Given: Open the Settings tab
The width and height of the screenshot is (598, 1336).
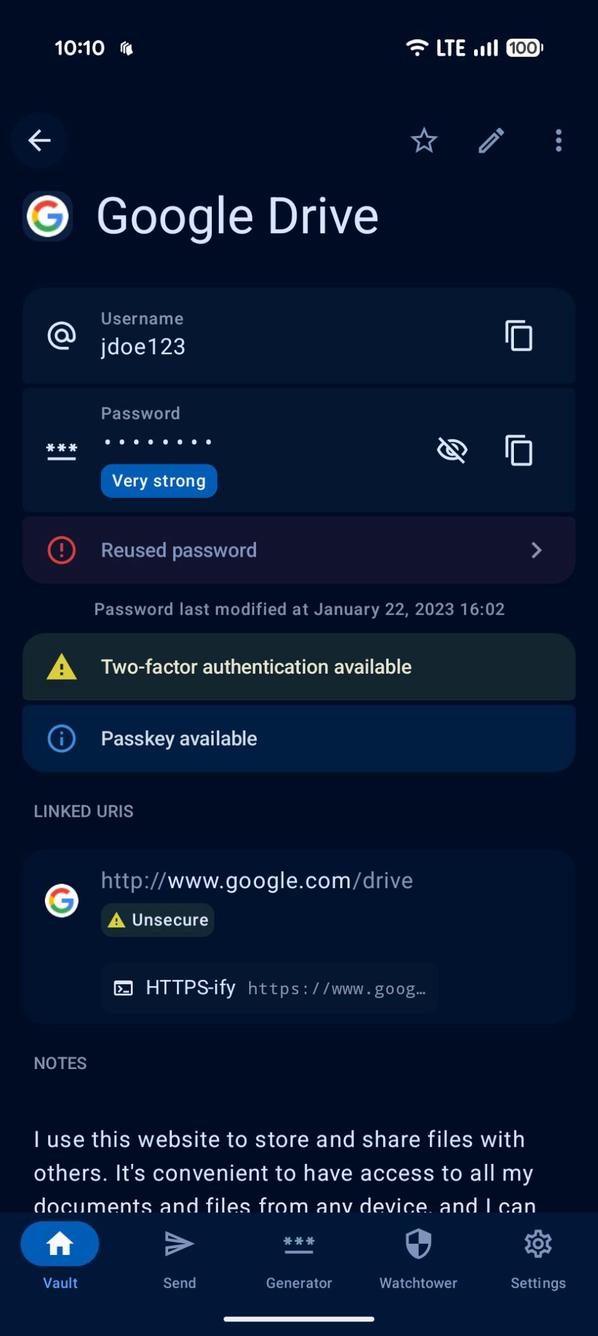Looking at the screenshot, I should (x=538, y=1259).
